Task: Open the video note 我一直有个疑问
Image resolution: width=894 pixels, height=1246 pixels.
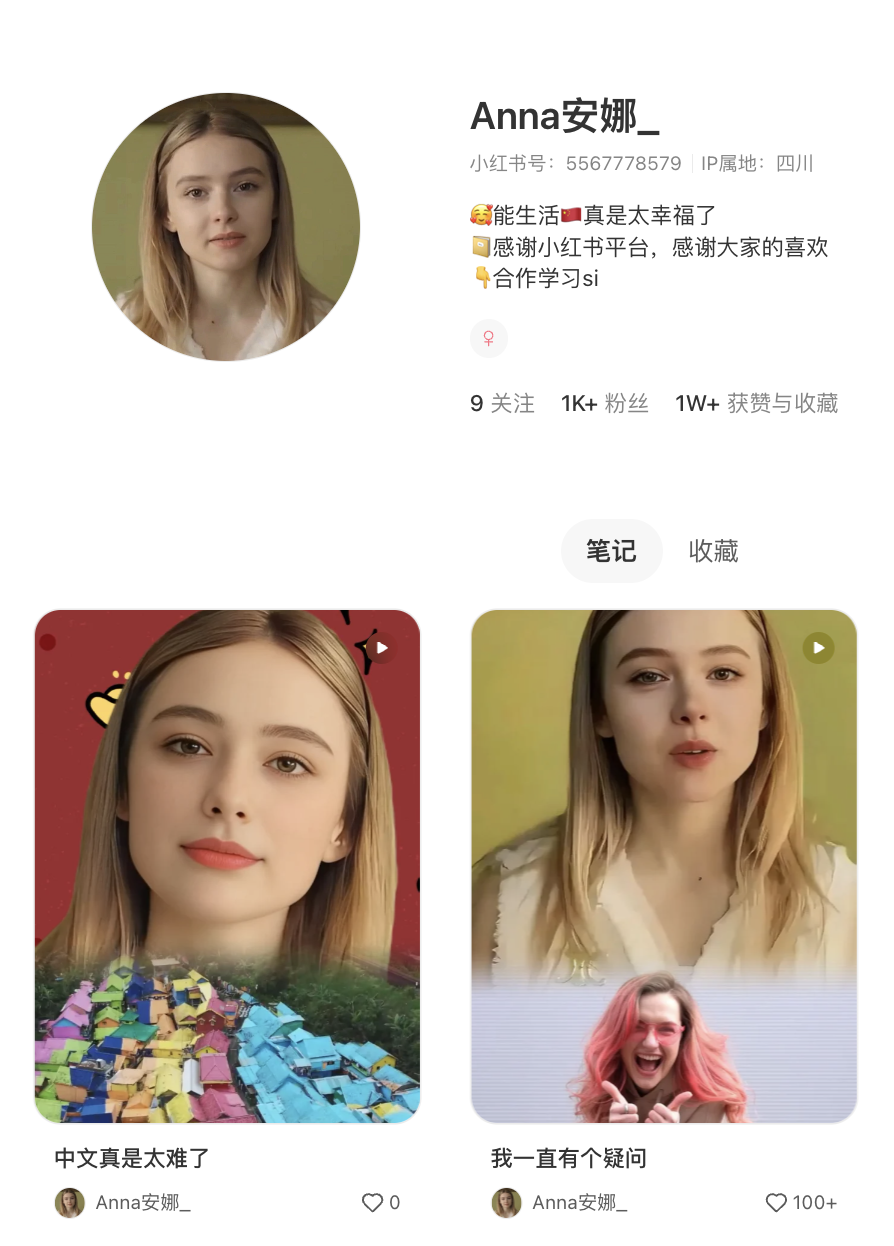Action: 664,866
